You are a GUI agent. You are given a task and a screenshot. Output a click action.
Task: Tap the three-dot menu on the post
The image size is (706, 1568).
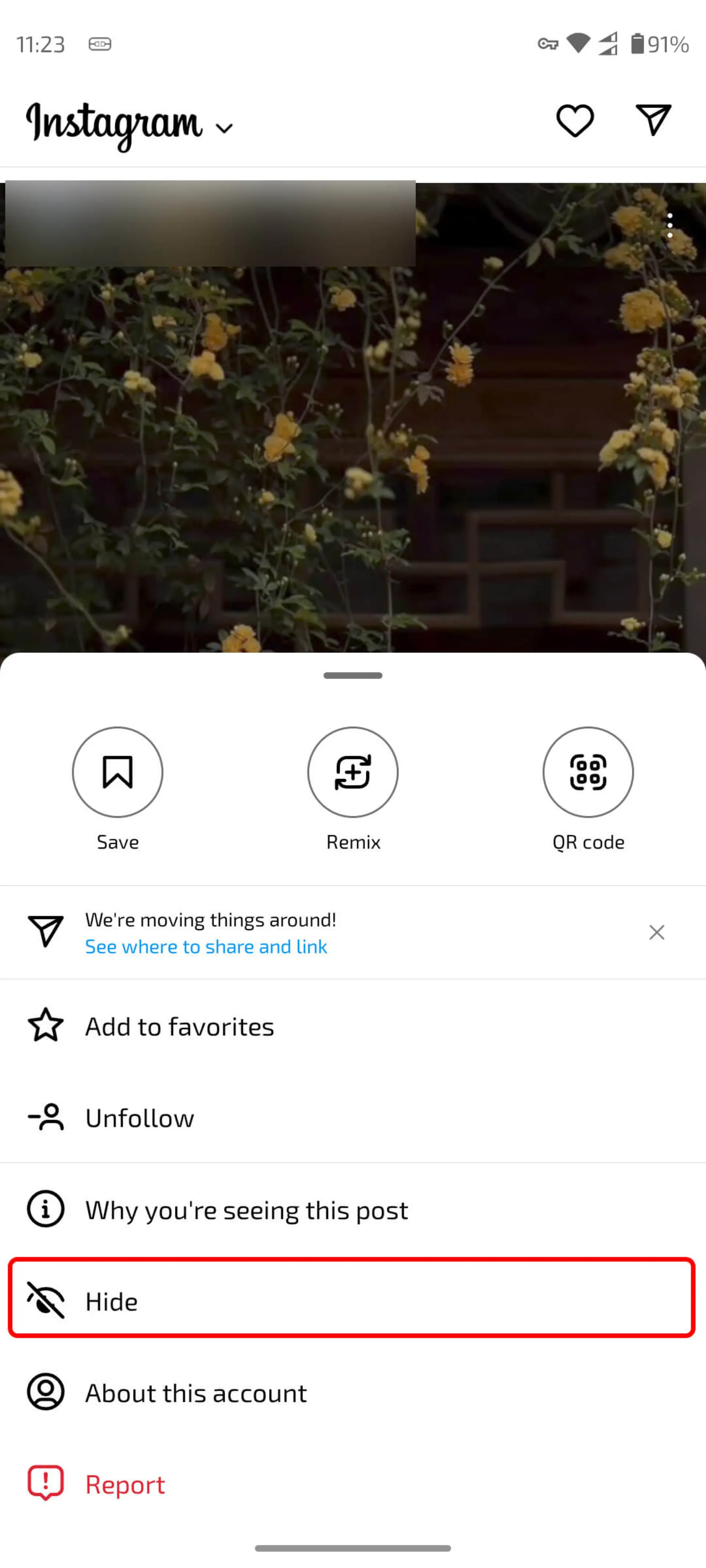[670, 226]
